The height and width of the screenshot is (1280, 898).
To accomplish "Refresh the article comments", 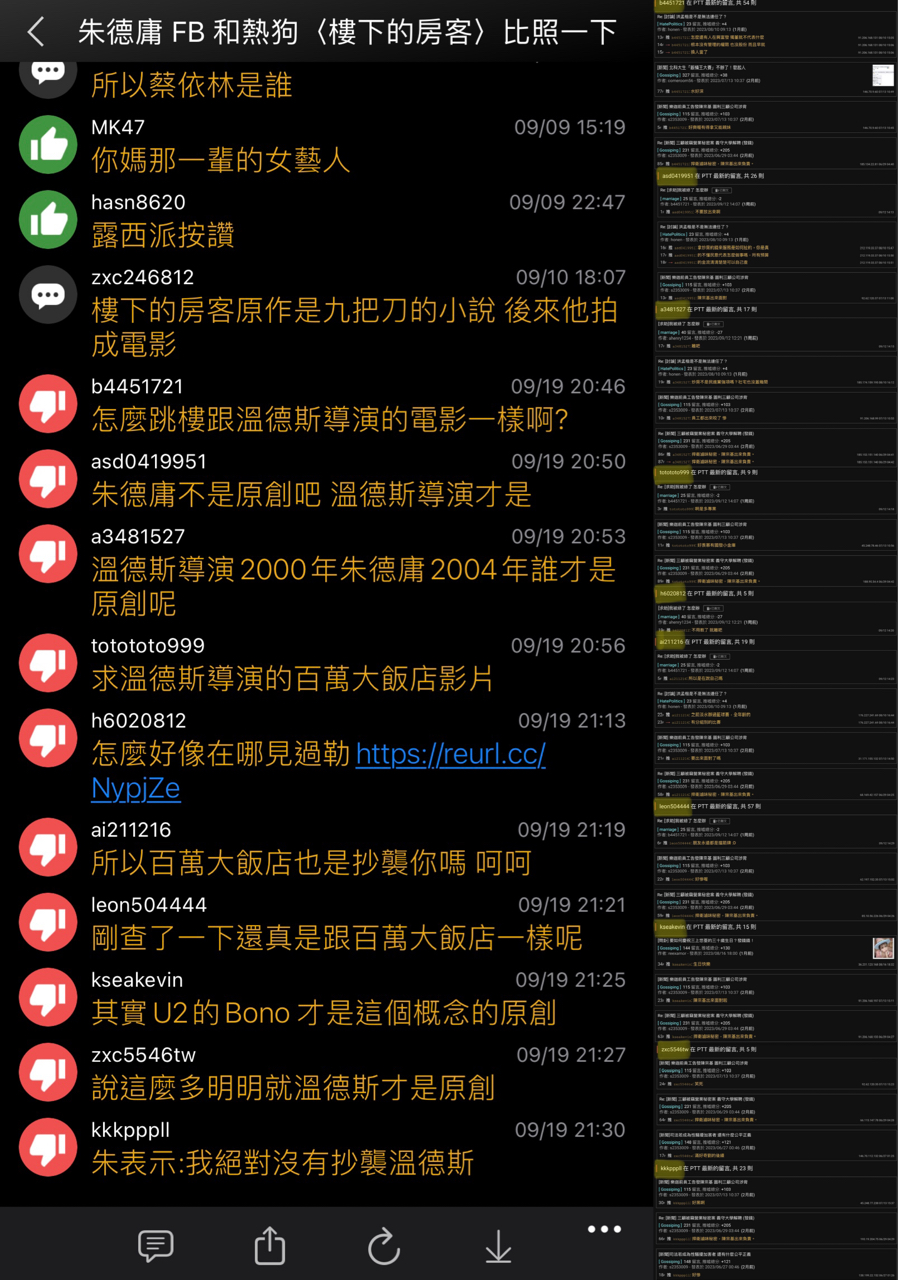I will [x=384, y=1246].
